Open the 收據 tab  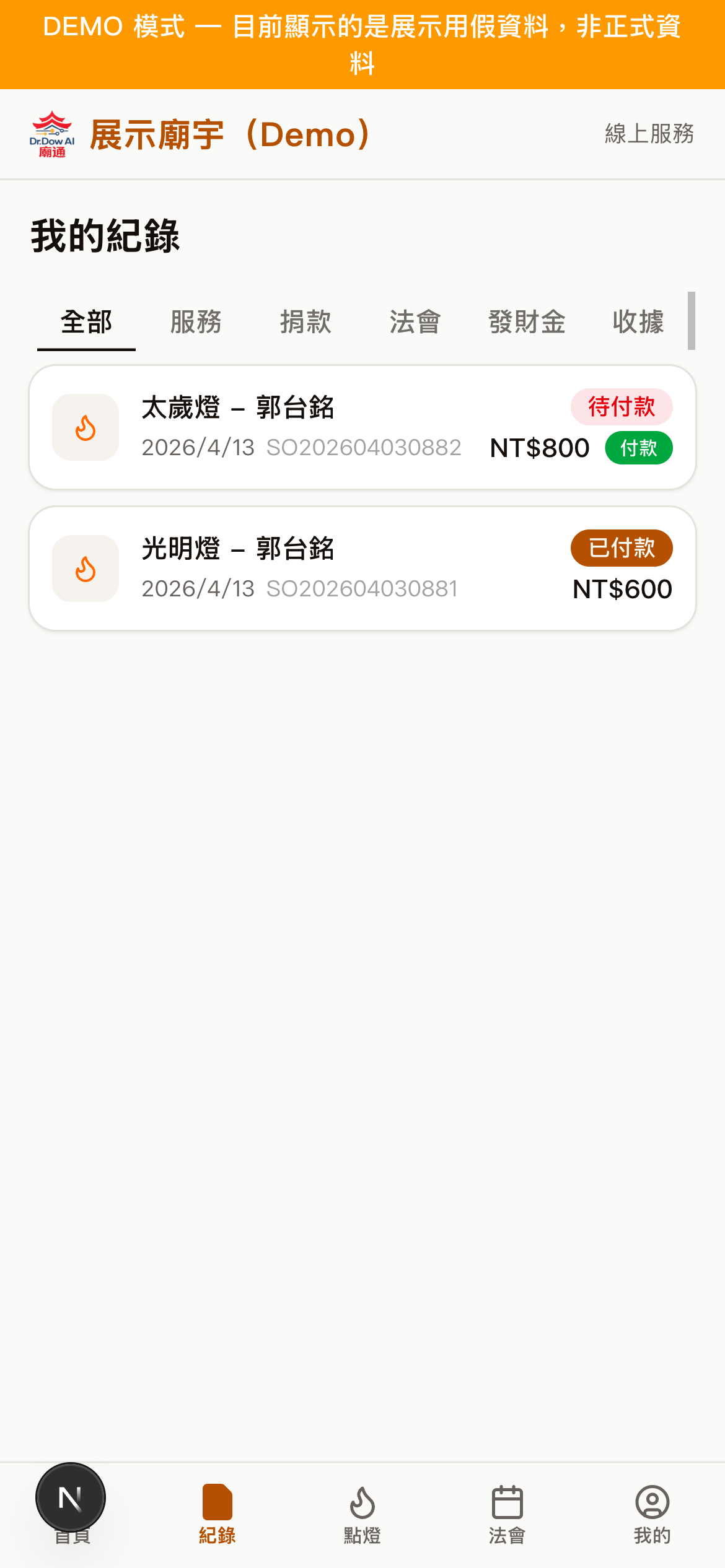(638, 322)
